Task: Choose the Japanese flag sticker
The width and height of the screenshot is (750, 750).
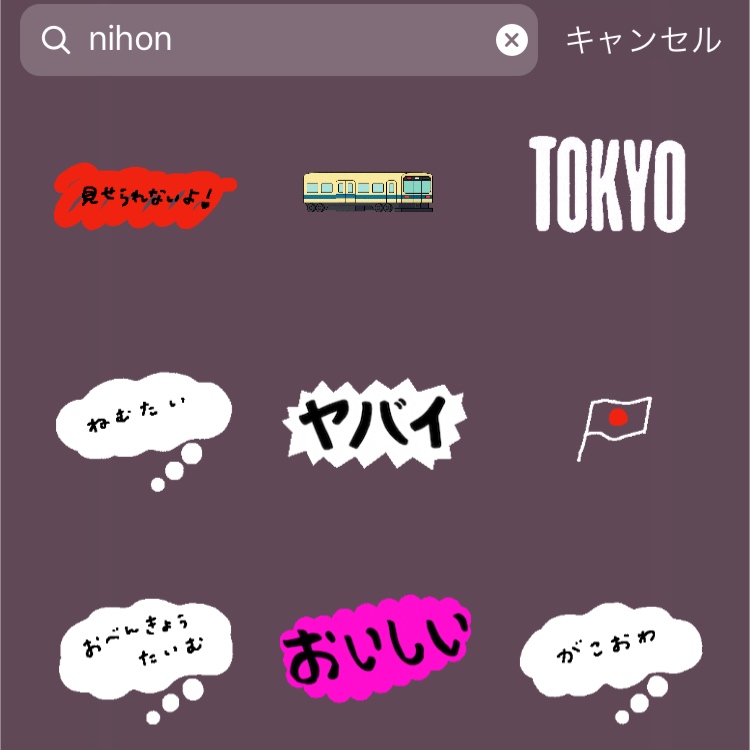Action: click(x=614, y=424)
